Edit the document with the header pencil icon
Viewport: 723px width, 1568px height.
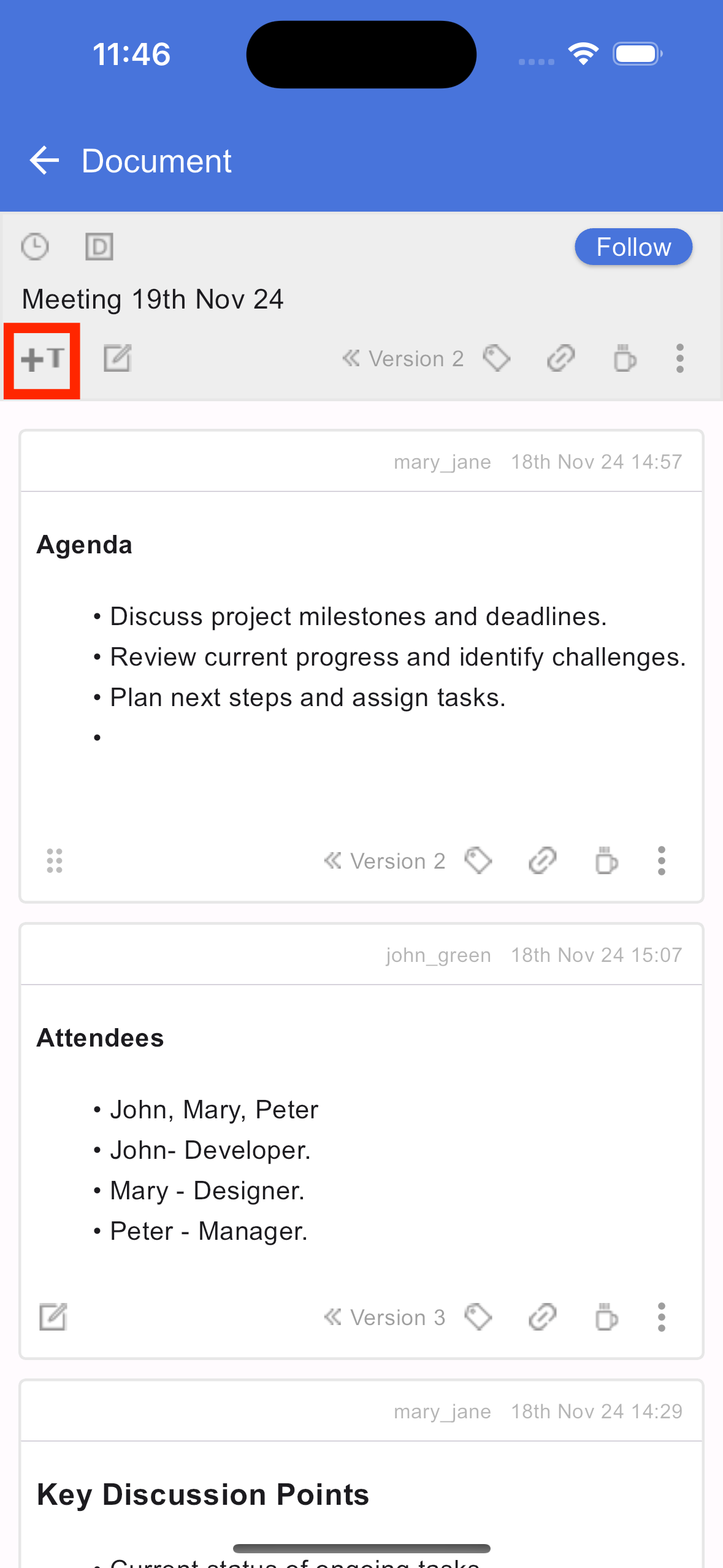[117, 358]
